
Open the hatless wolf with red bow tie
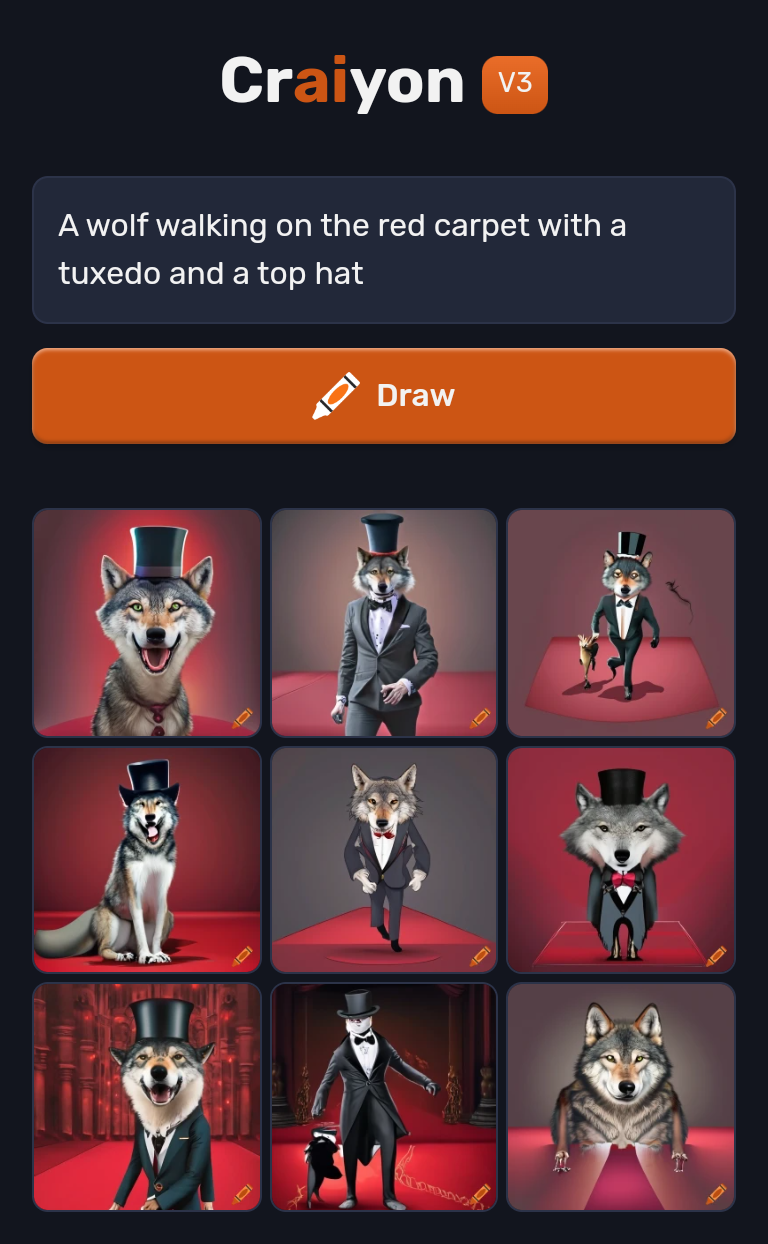(x=384, y=860)
